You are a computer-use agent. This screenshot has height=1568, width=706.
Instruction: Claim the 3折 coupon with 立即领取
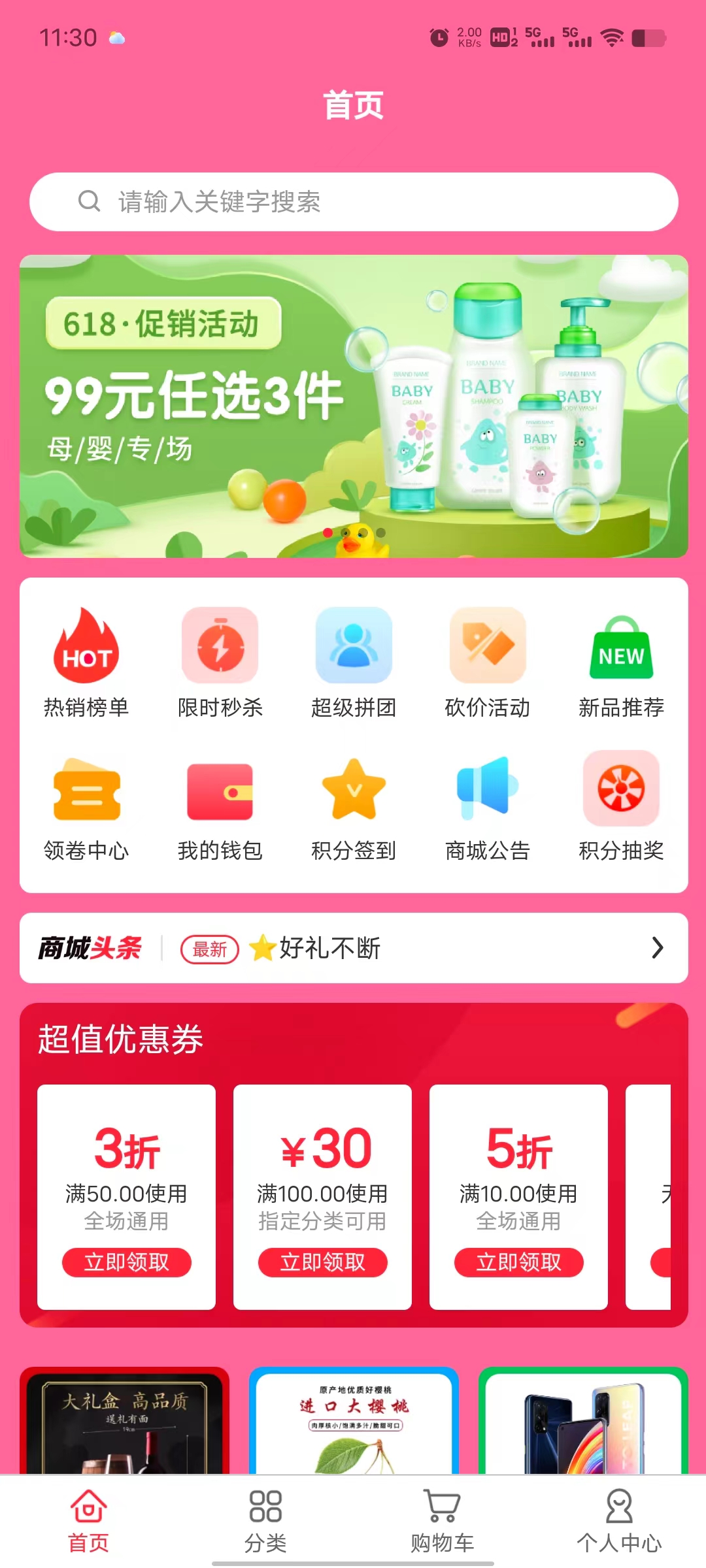point(127,1262)
